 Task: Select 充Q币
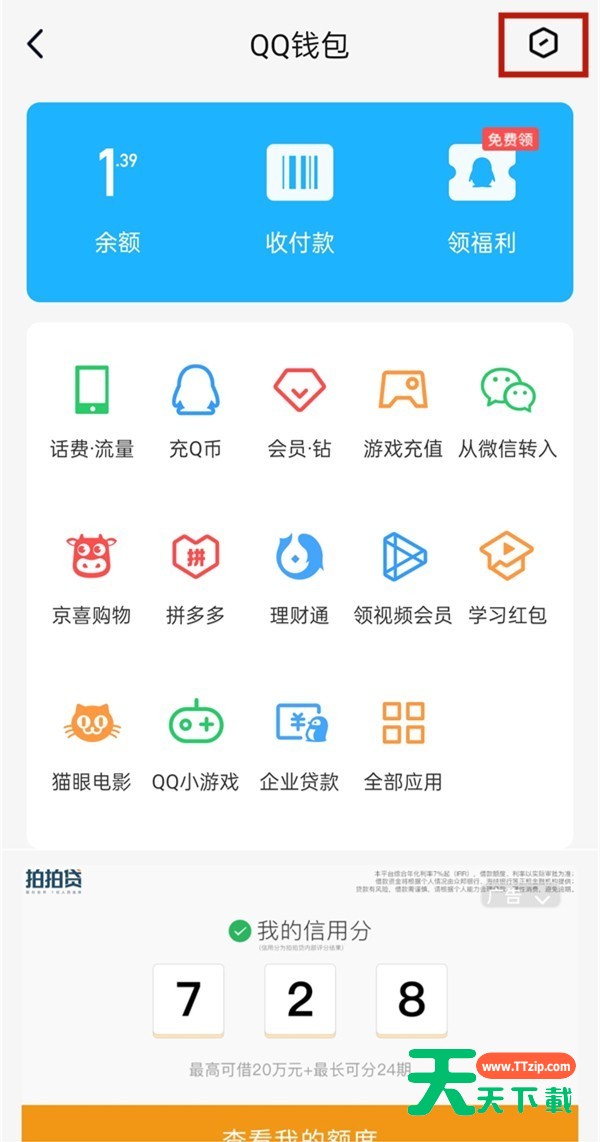tap(195, 411)
